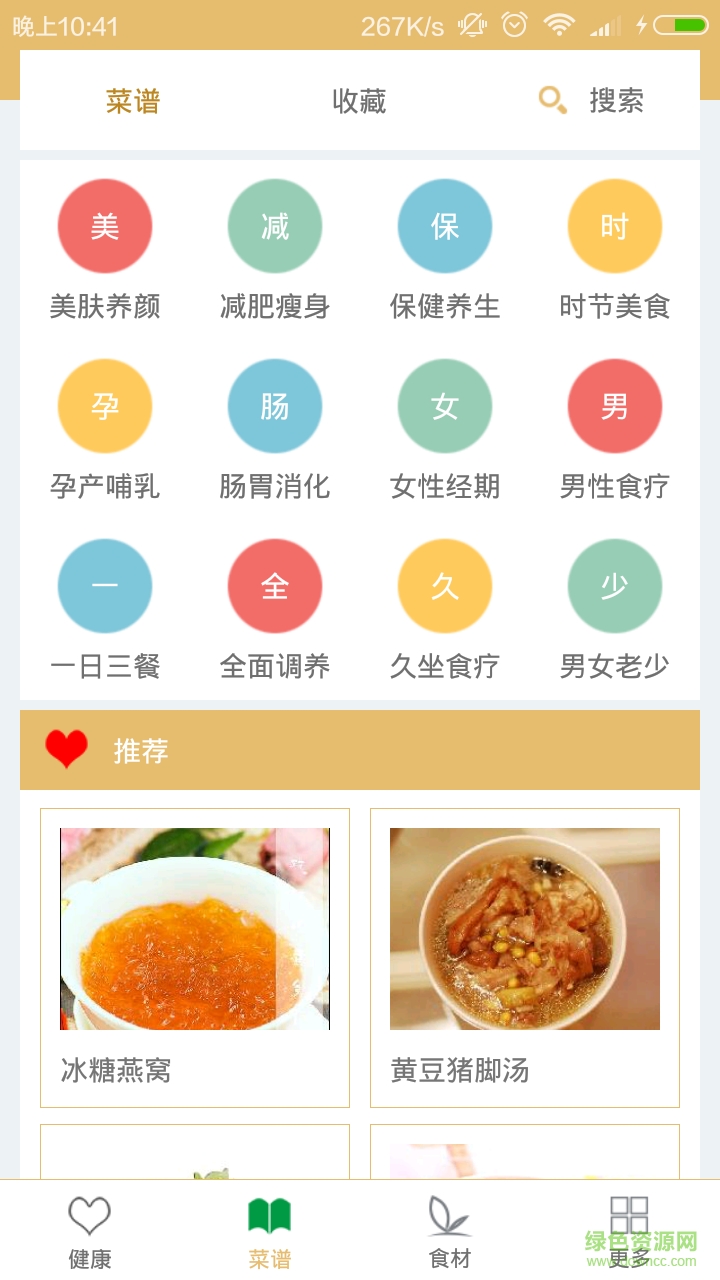Open the 孕产哺乳 pregnancy category icon
This screenshot has height=1280, width=720.
coord(105,406)
